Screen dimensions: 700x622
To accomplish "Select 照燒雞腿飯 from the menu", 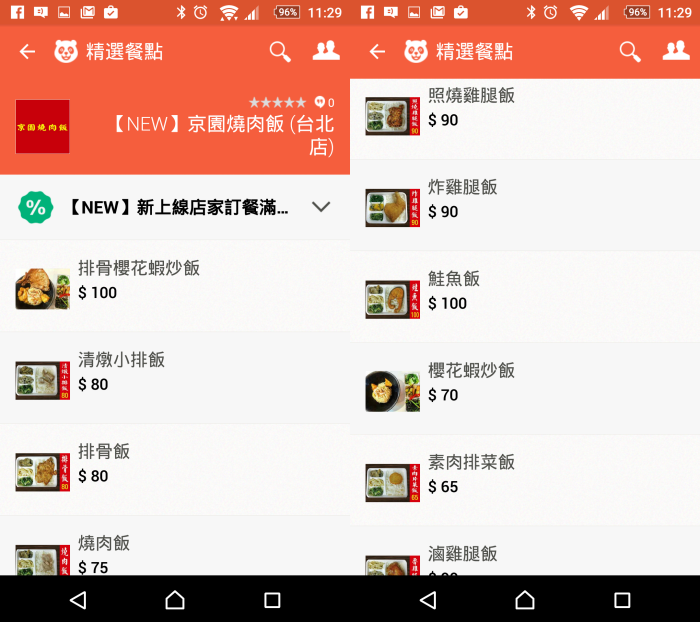I will [x=525, y=108].
